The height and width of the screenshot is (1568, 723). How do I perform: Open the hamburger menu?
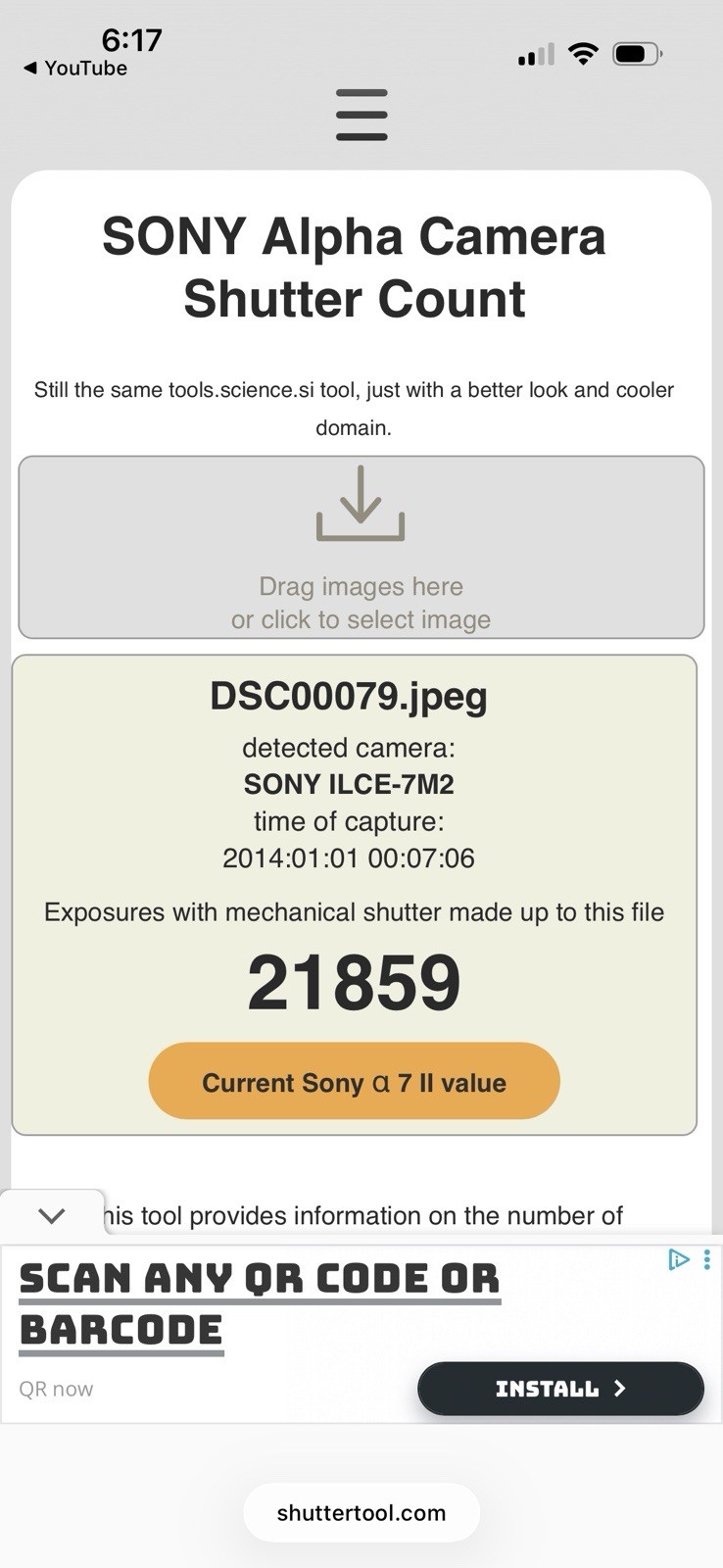click(361, 115)
